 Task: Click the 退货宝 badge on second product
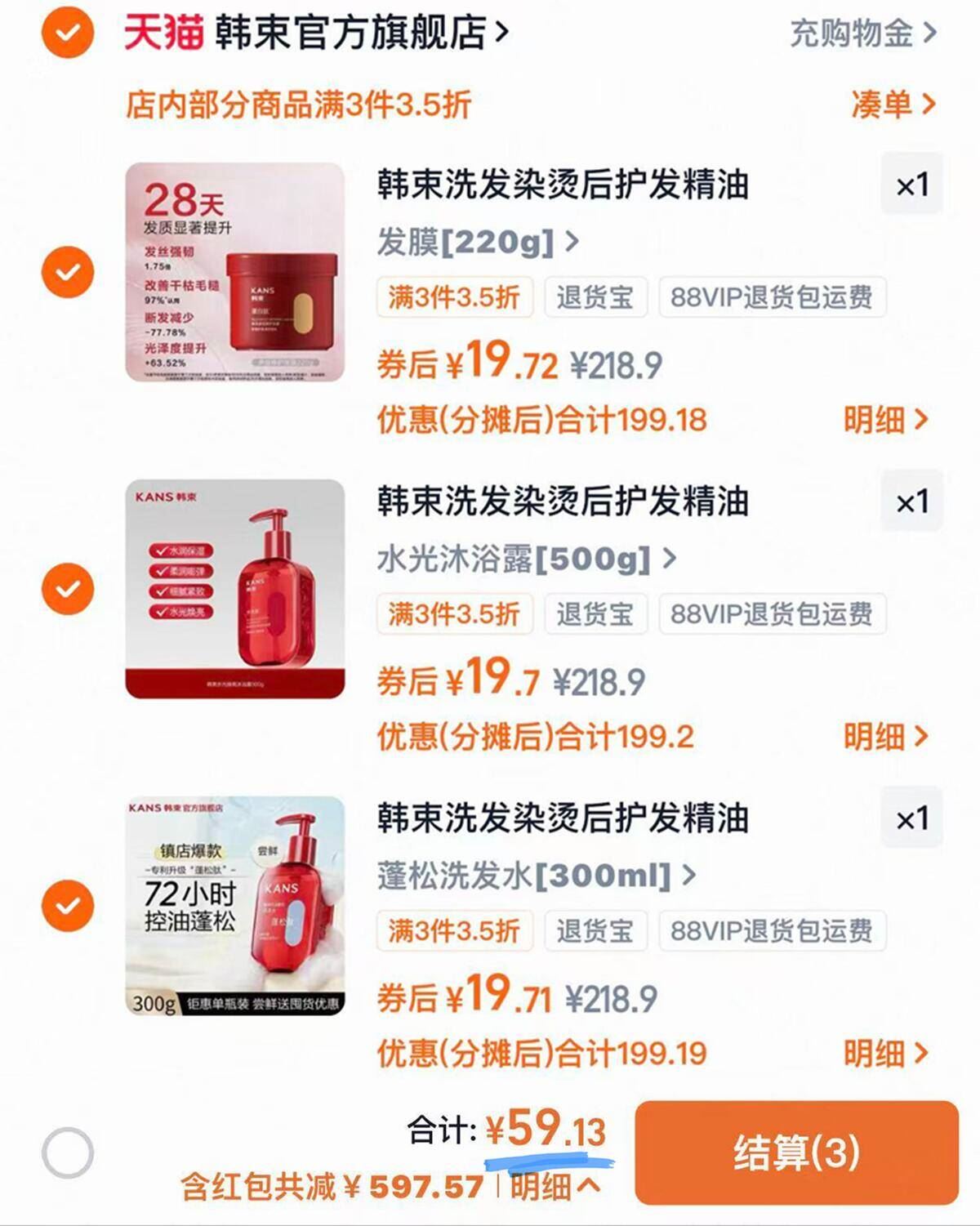(x=596, y=615)
